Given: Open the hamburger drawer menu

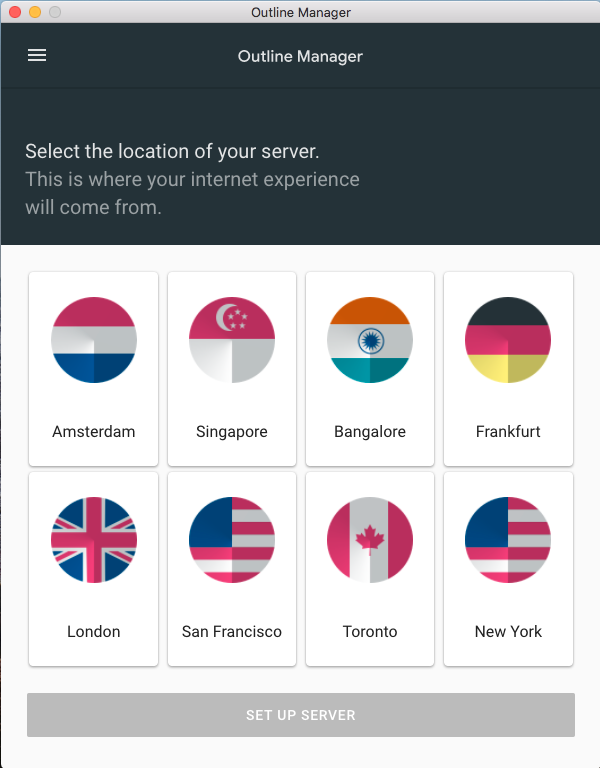Looking at the screenshot, I should [37, 56].
